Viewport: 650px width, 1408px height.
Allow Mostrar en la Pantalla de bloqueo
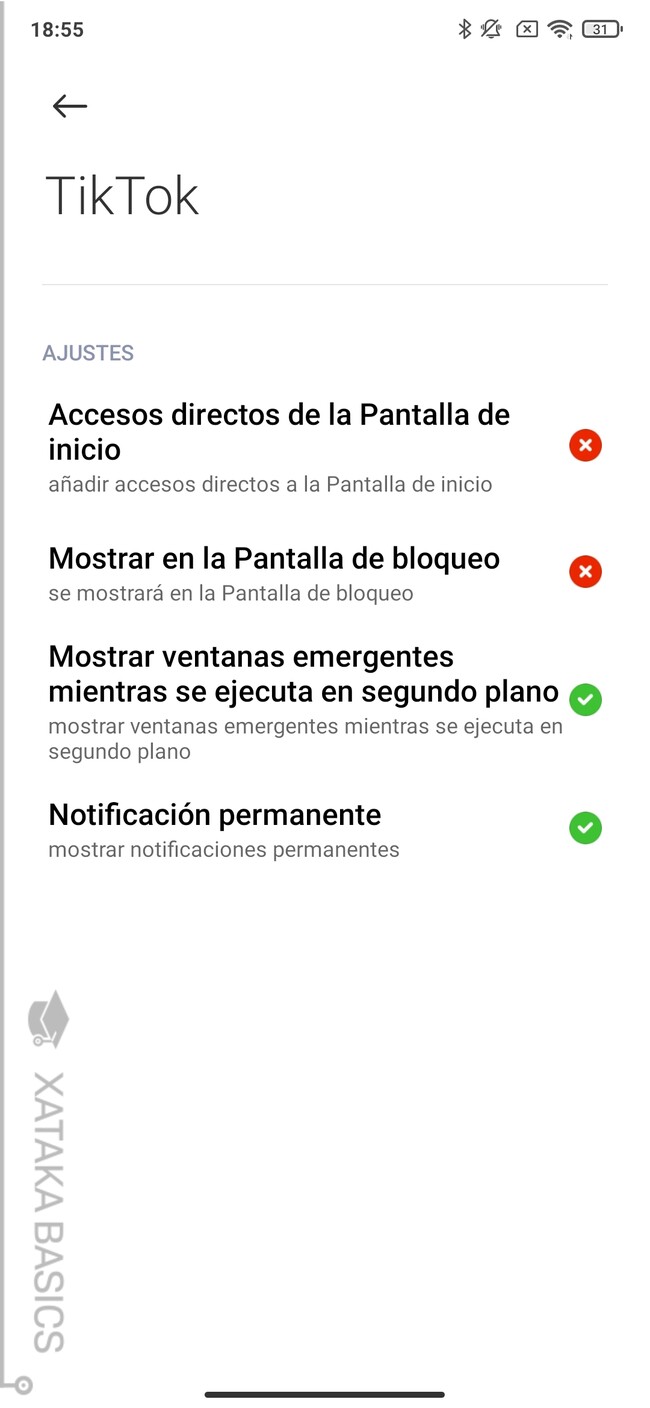(585, 573)
